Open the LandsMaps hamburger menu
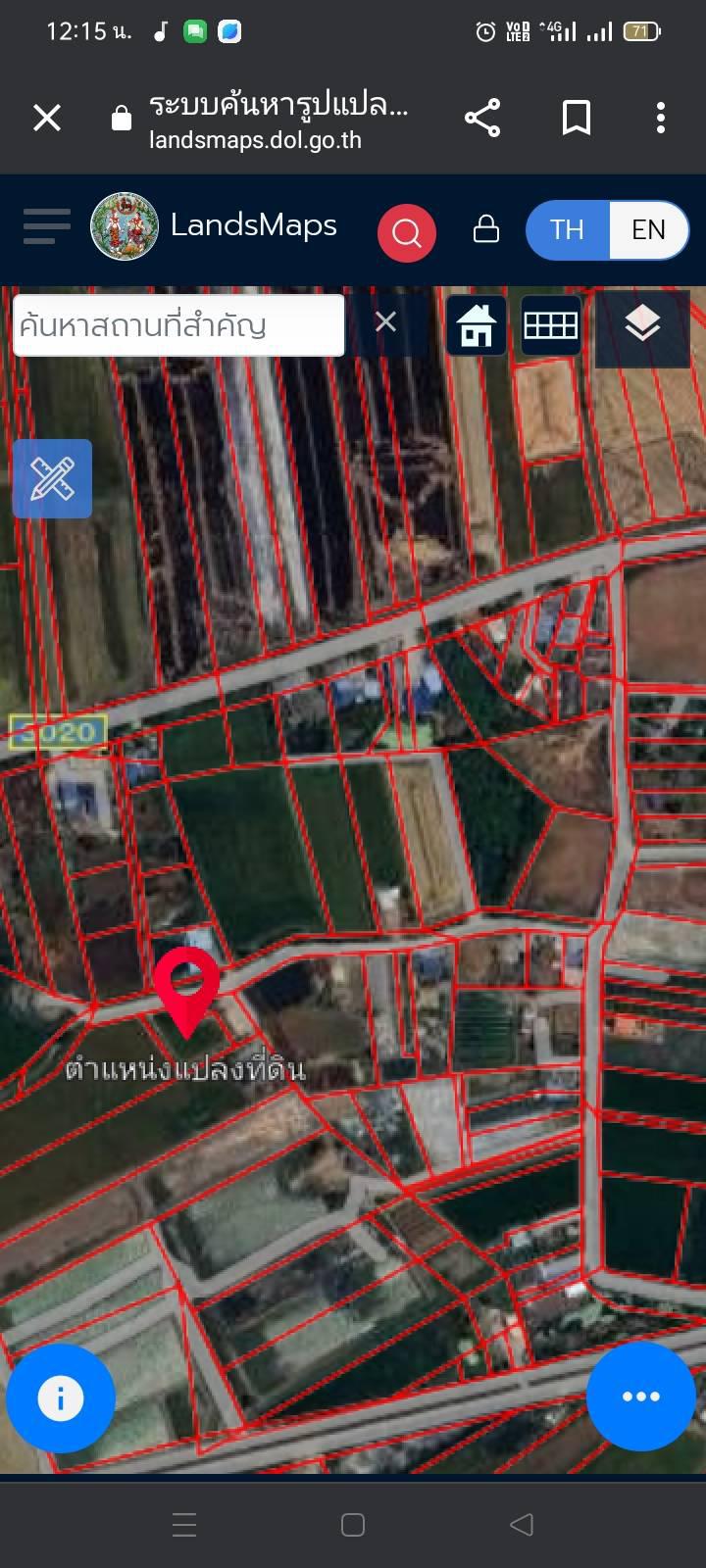706x1568 pixels. (x=47, y=226)
